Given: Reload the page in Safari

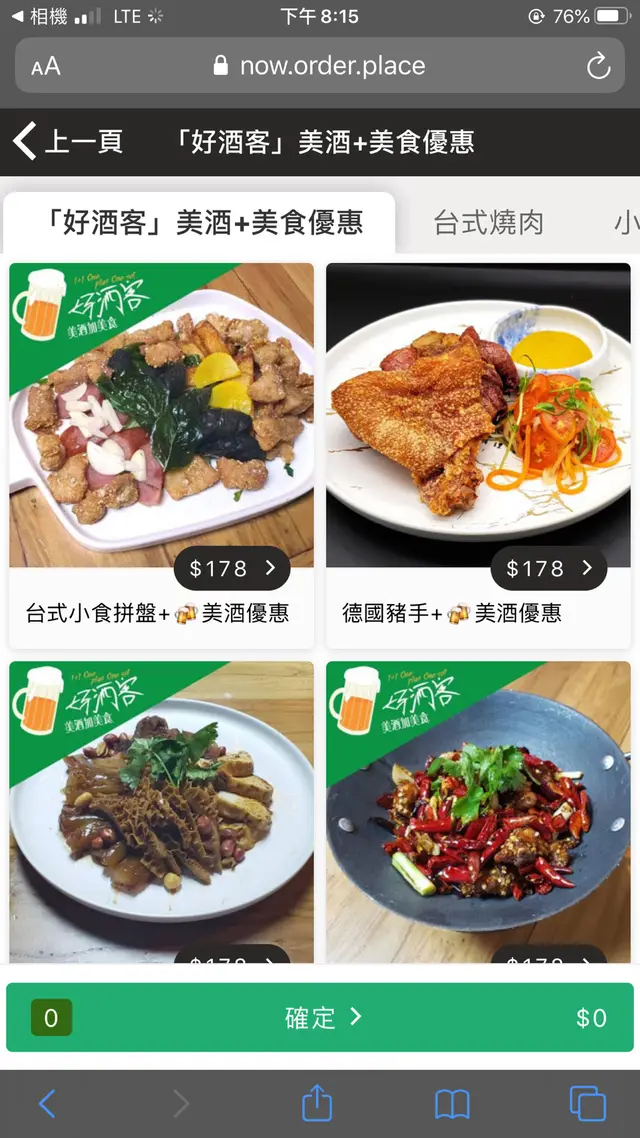Looking at the screenshot, I should 598,67.
